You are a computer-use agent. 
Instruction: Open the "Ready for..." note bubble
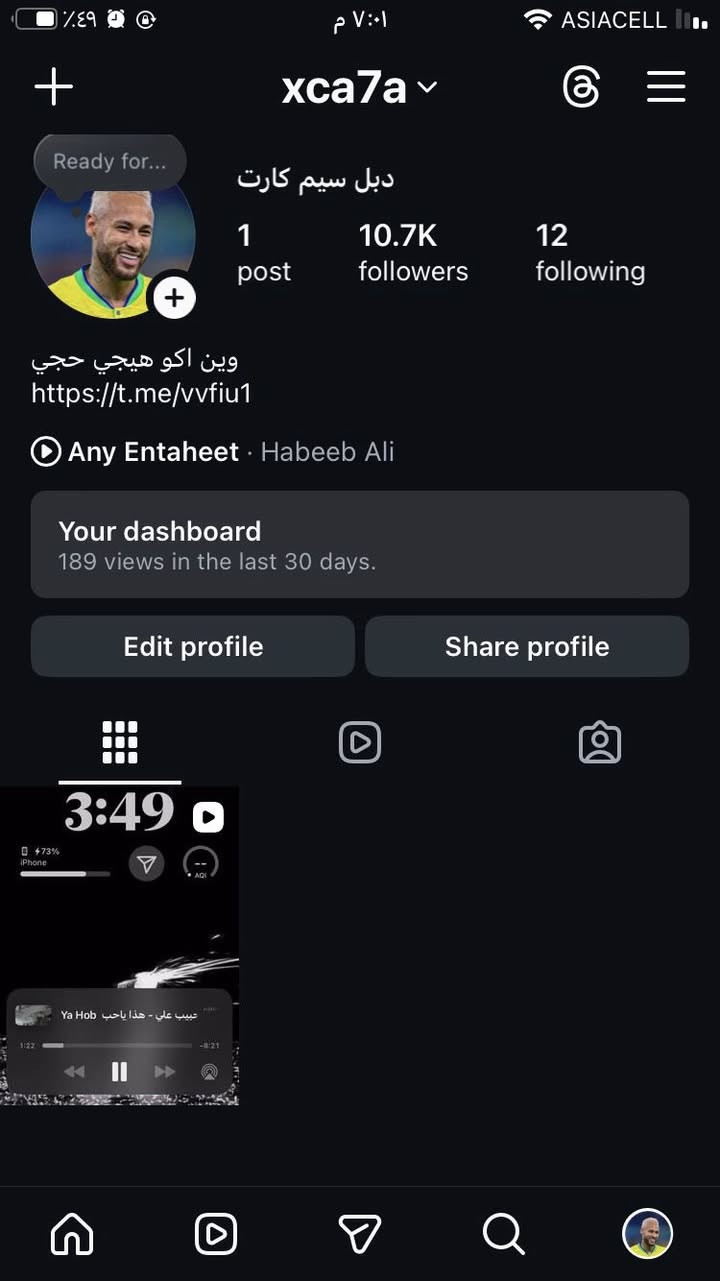coord(110,161)
